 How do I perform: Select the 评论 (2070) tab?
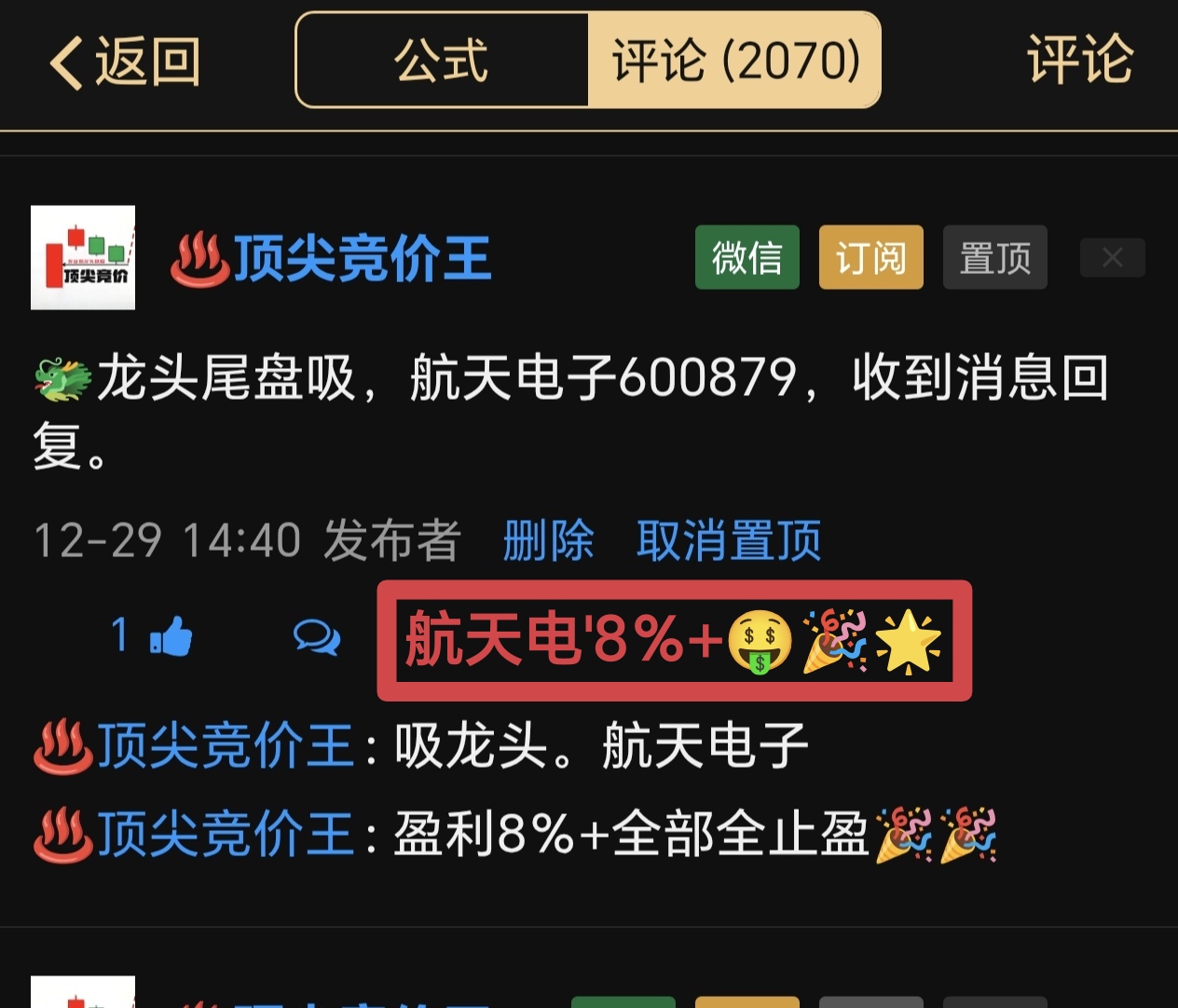pyautogui.click(x=734, y=61)
